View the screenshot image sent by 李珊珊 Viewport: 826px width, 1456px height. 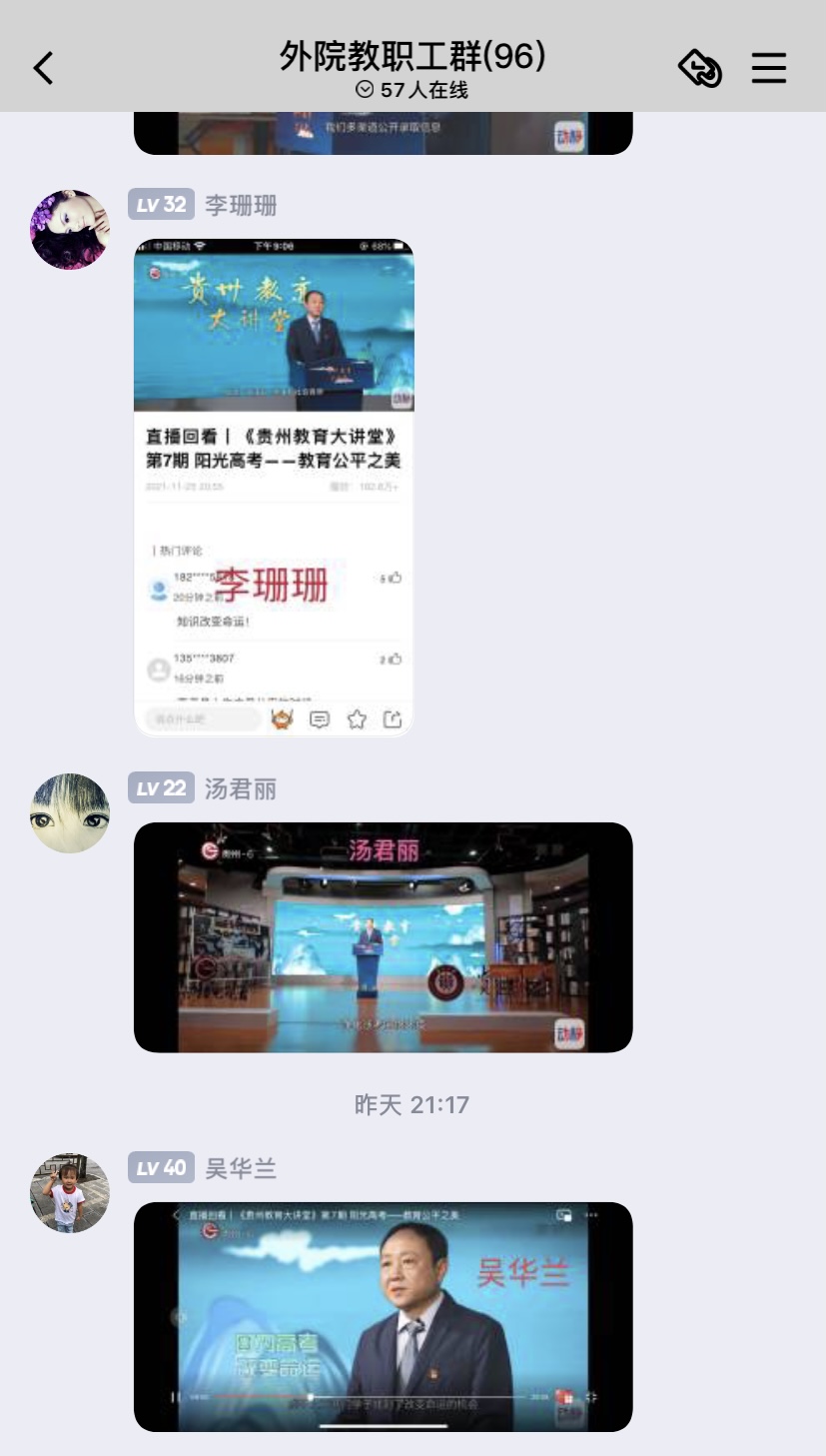point(274,488)
